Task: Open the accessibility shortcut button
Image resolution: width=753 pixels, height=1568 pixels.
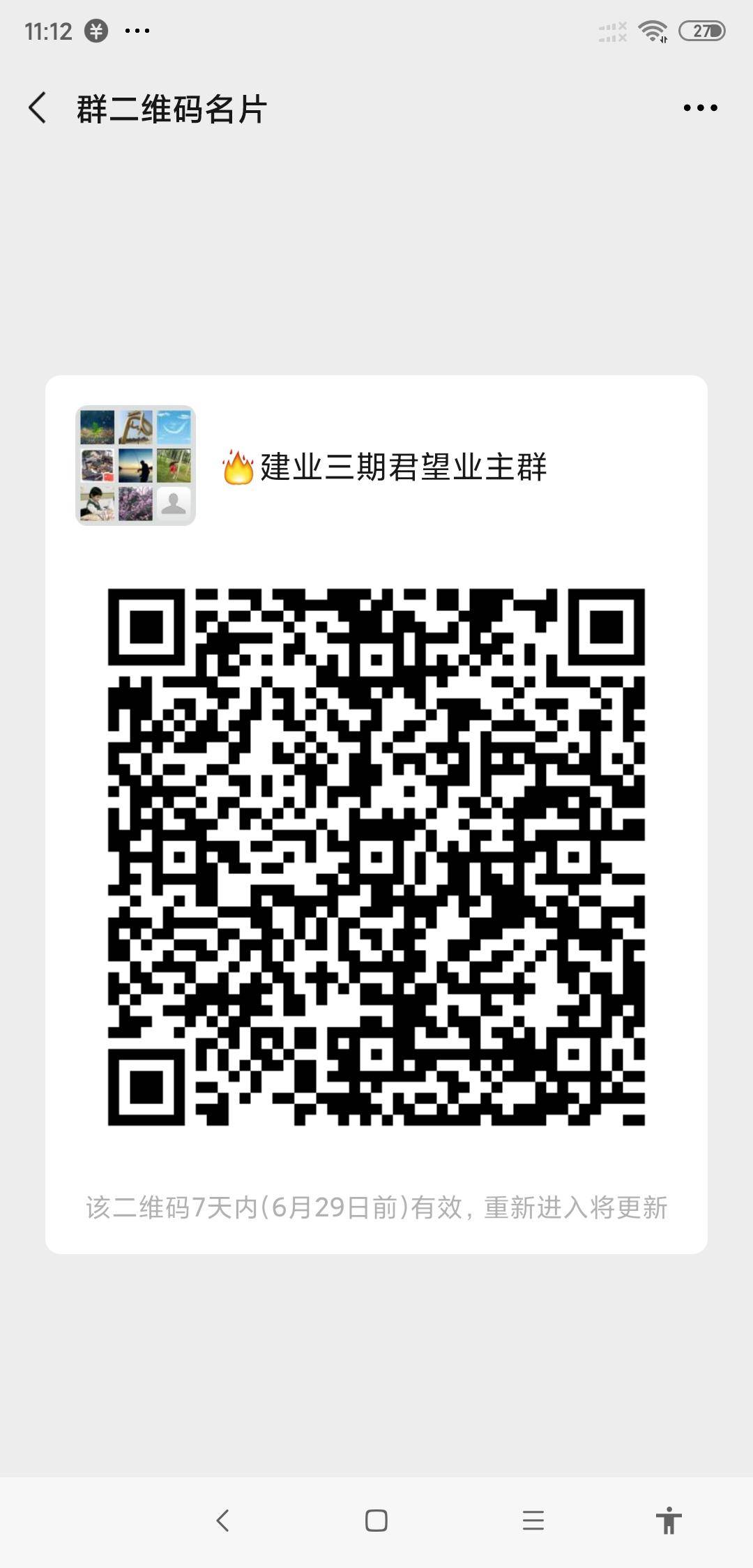Action: 668,1521
